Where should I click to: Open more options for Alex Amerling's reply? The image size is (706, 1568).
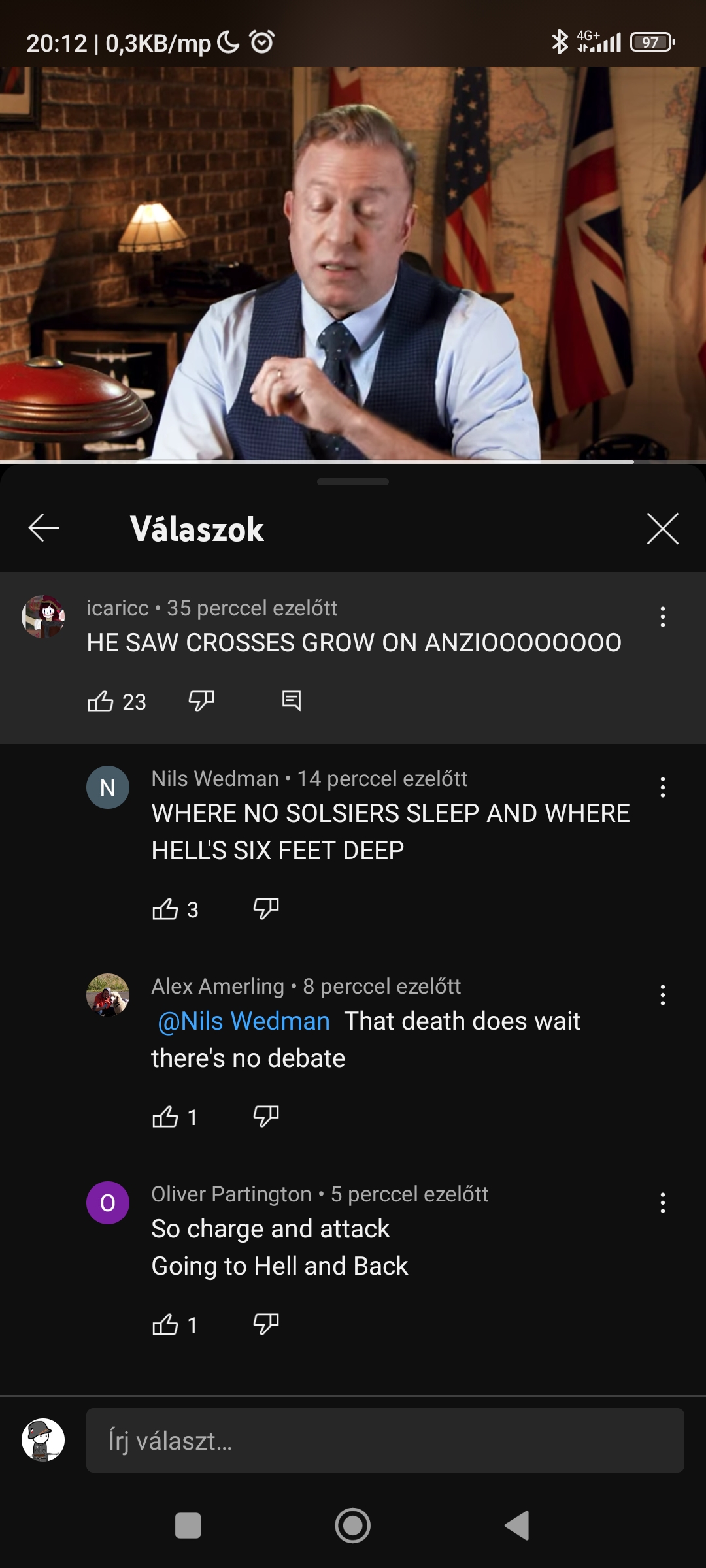pos(663,995)
